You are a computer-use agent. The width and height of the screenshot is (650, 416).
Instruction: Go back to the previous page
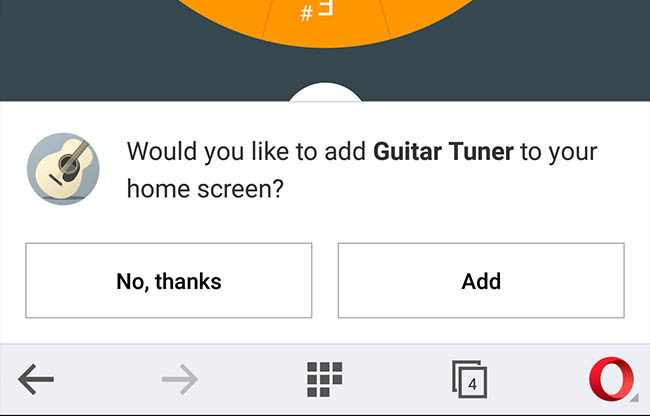pos(36,379)
